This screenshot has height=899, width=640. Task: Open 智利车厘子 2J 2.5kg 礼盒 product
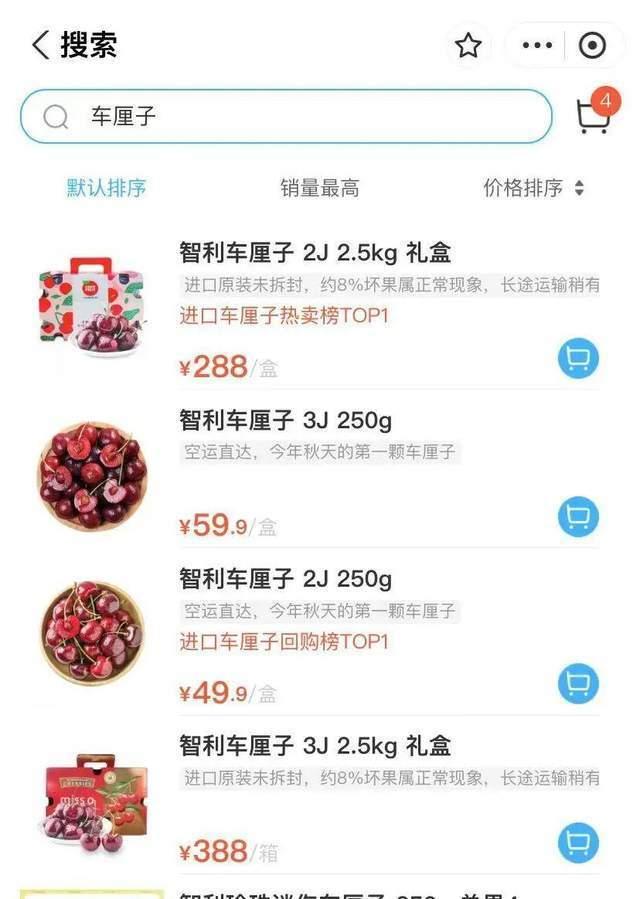315,252
